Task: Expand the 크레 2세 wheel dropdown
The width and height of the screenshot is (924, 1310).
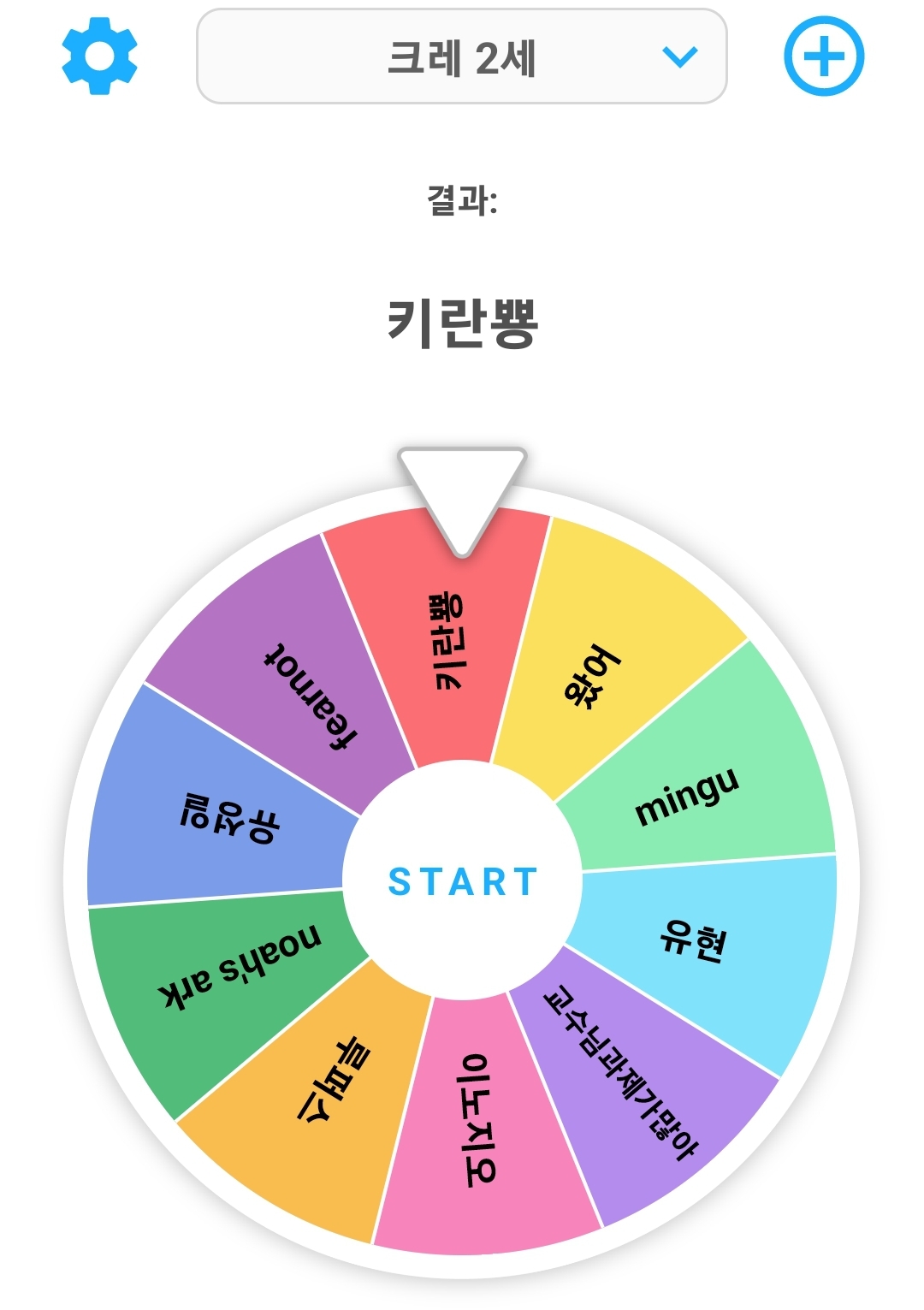Action: coord(461,57)
